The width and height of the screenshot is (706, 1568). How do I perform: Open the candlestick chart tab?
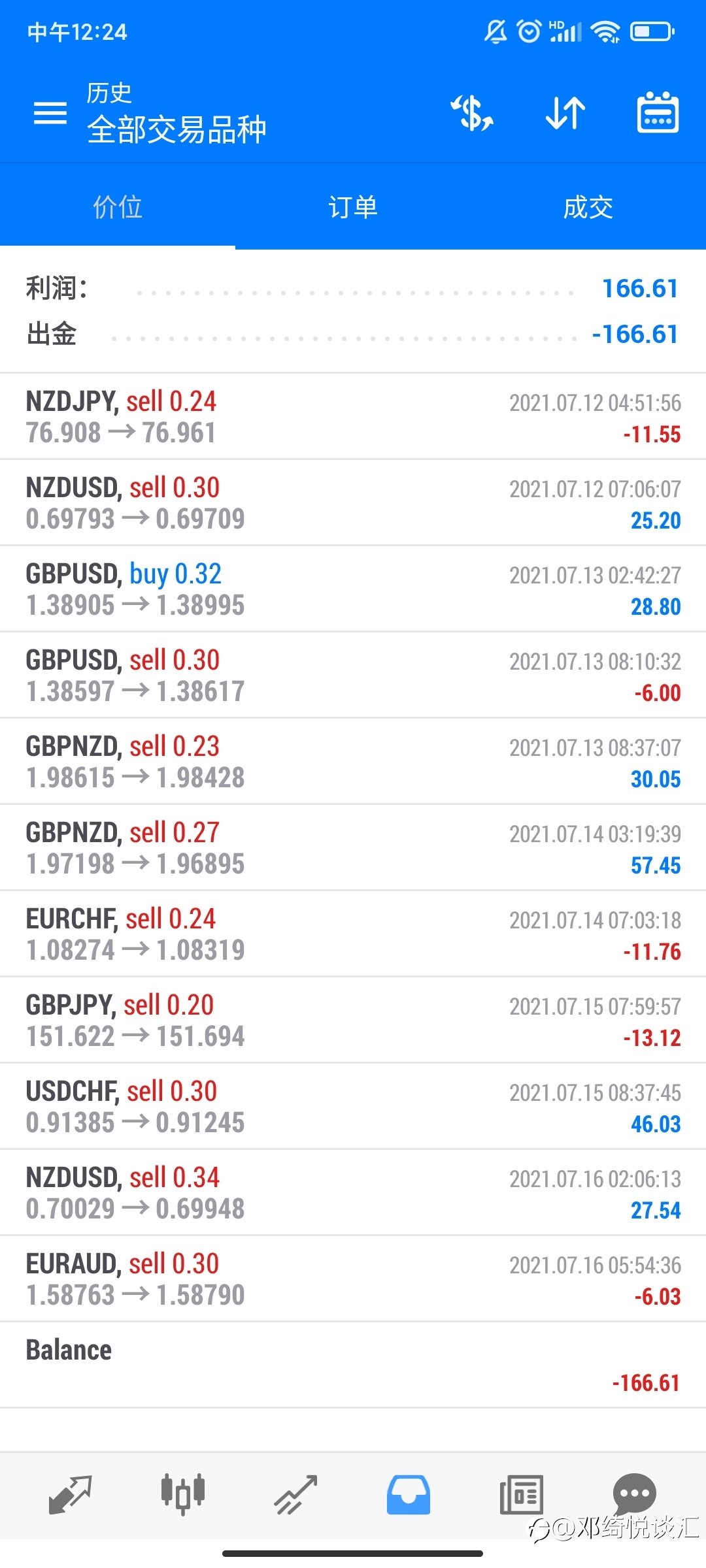coord(183,1495)
